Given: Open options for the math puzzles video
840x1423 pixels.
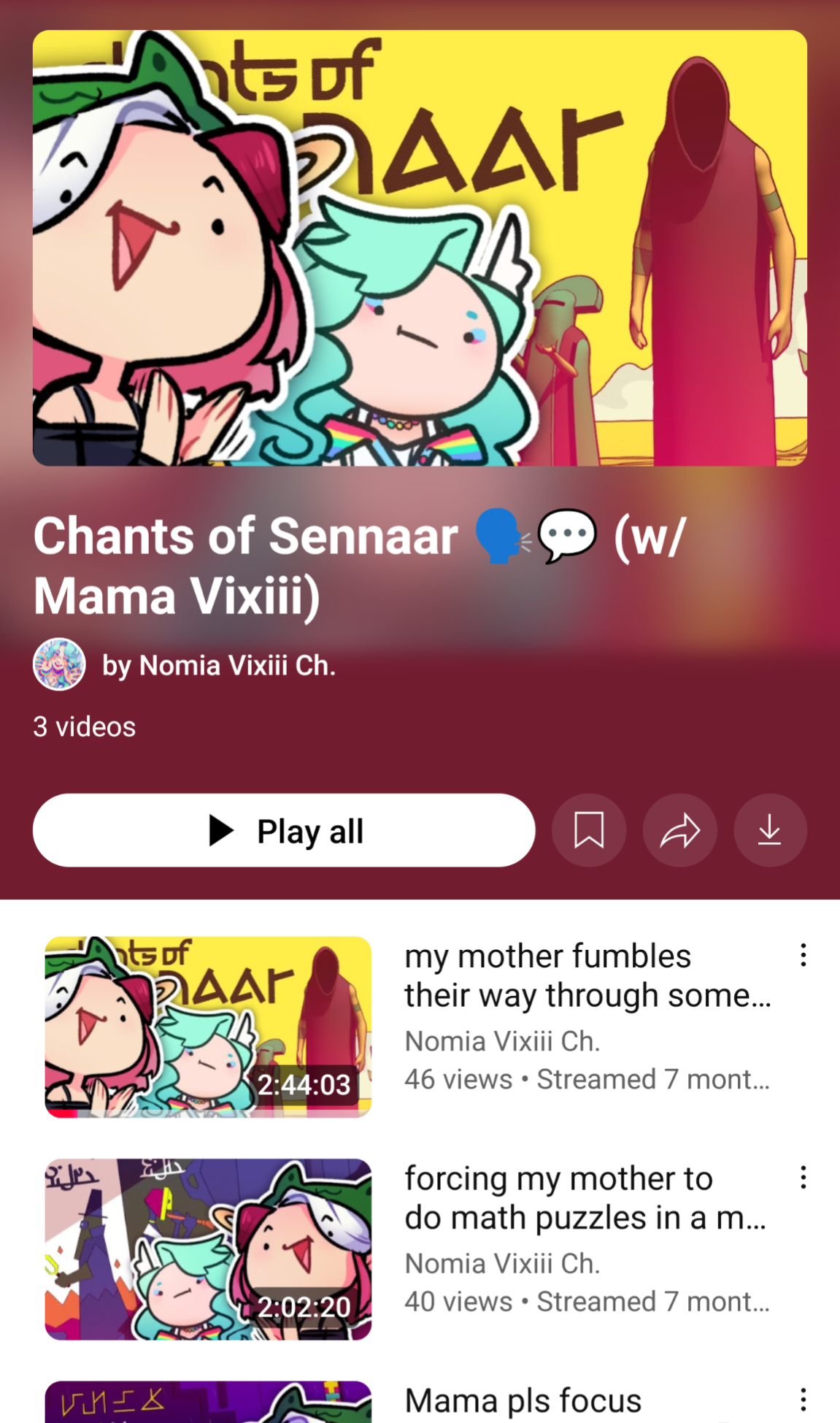Looking at the screenshot, I should click(x=803, y=1178).
